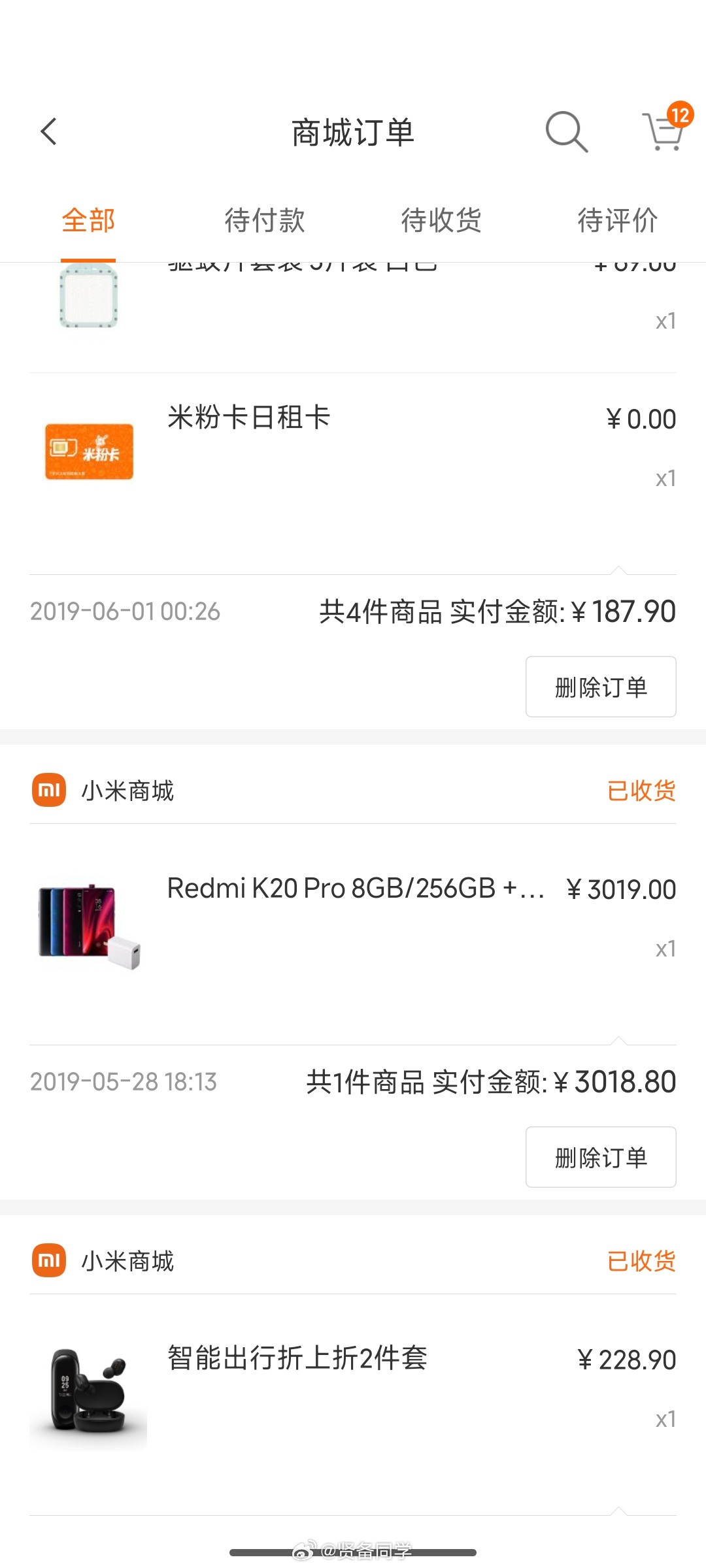Switch to the 待收货 tab

point(441,221)
